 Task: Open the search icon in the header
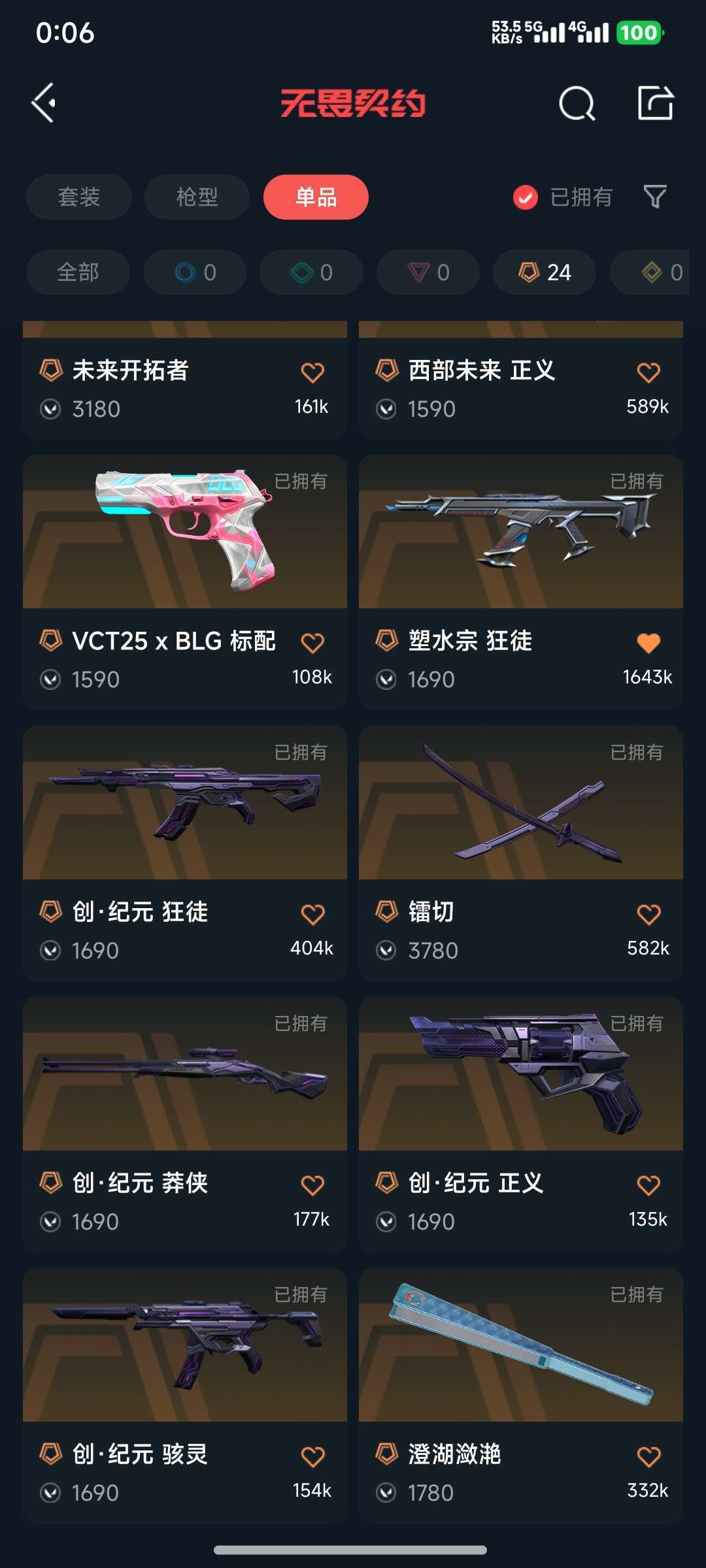(577, 103)
